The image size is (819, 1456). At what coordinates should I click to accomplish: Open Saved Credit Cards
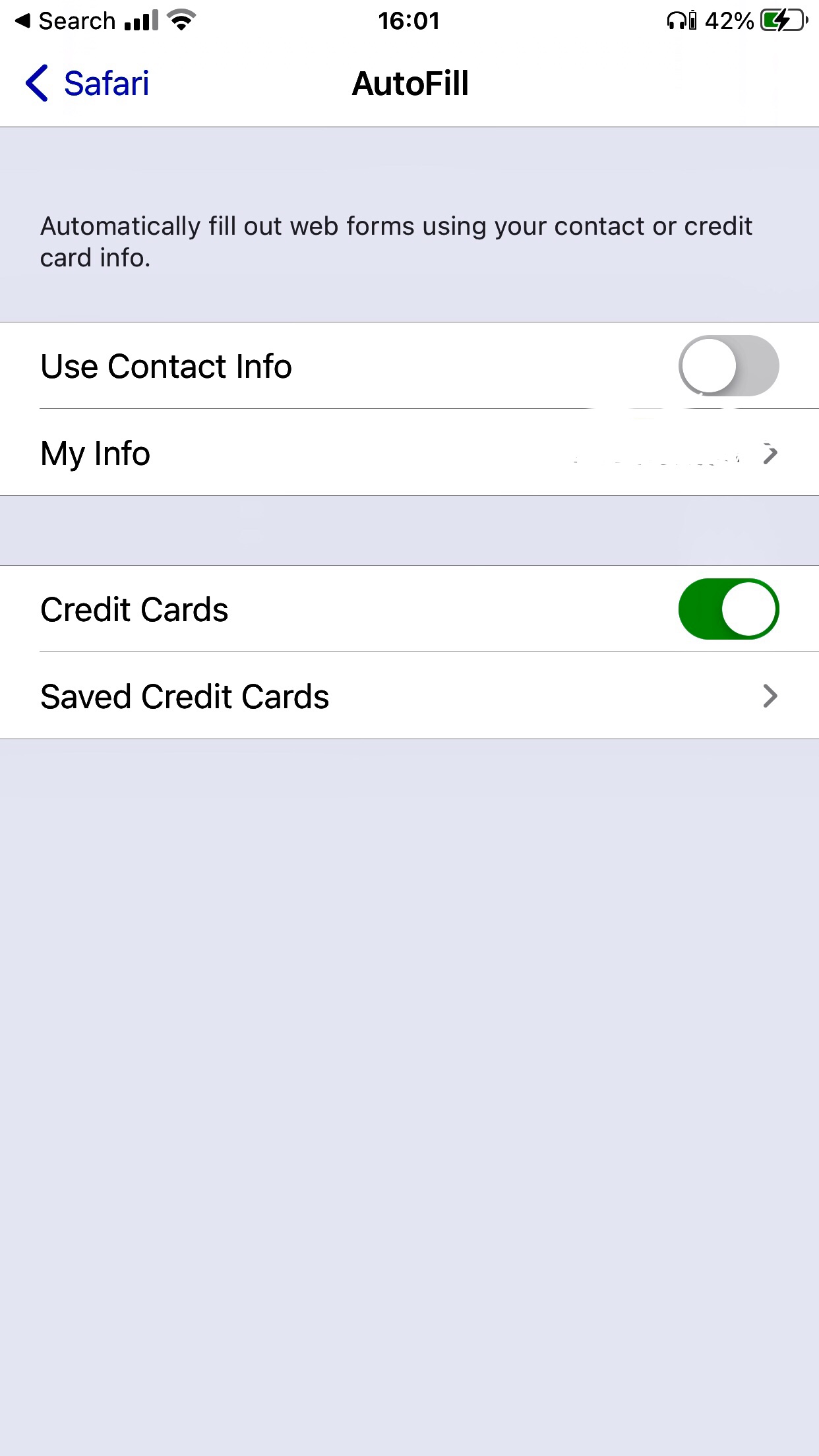(x=409, y=696)
